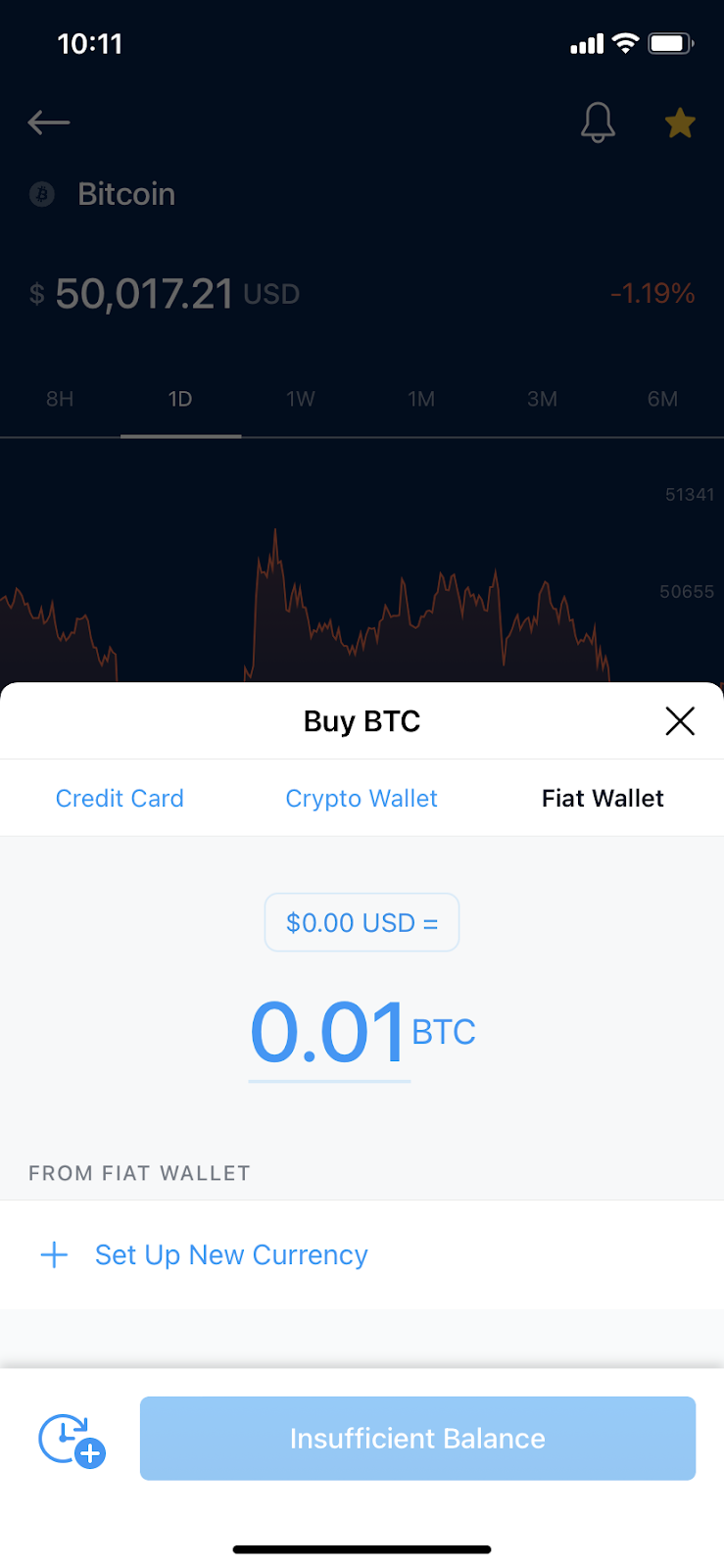Open the price alert bell
This screenshot has width=724, height=1568.
[598, 122]
